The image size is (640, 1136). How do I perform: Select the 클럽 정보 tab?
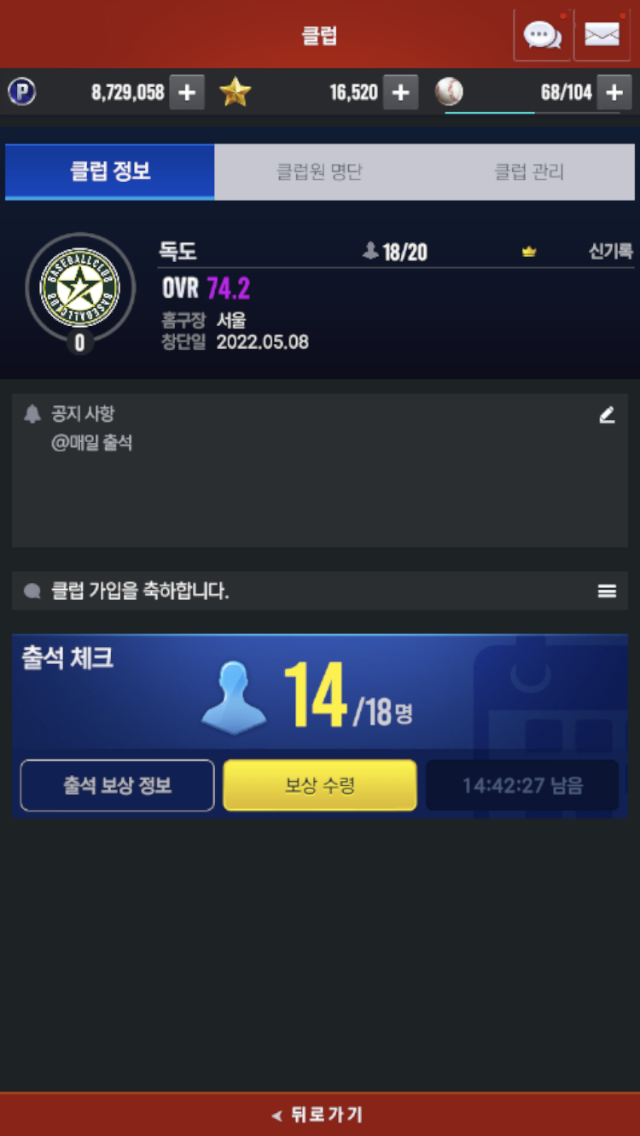[x=110, y=172]
